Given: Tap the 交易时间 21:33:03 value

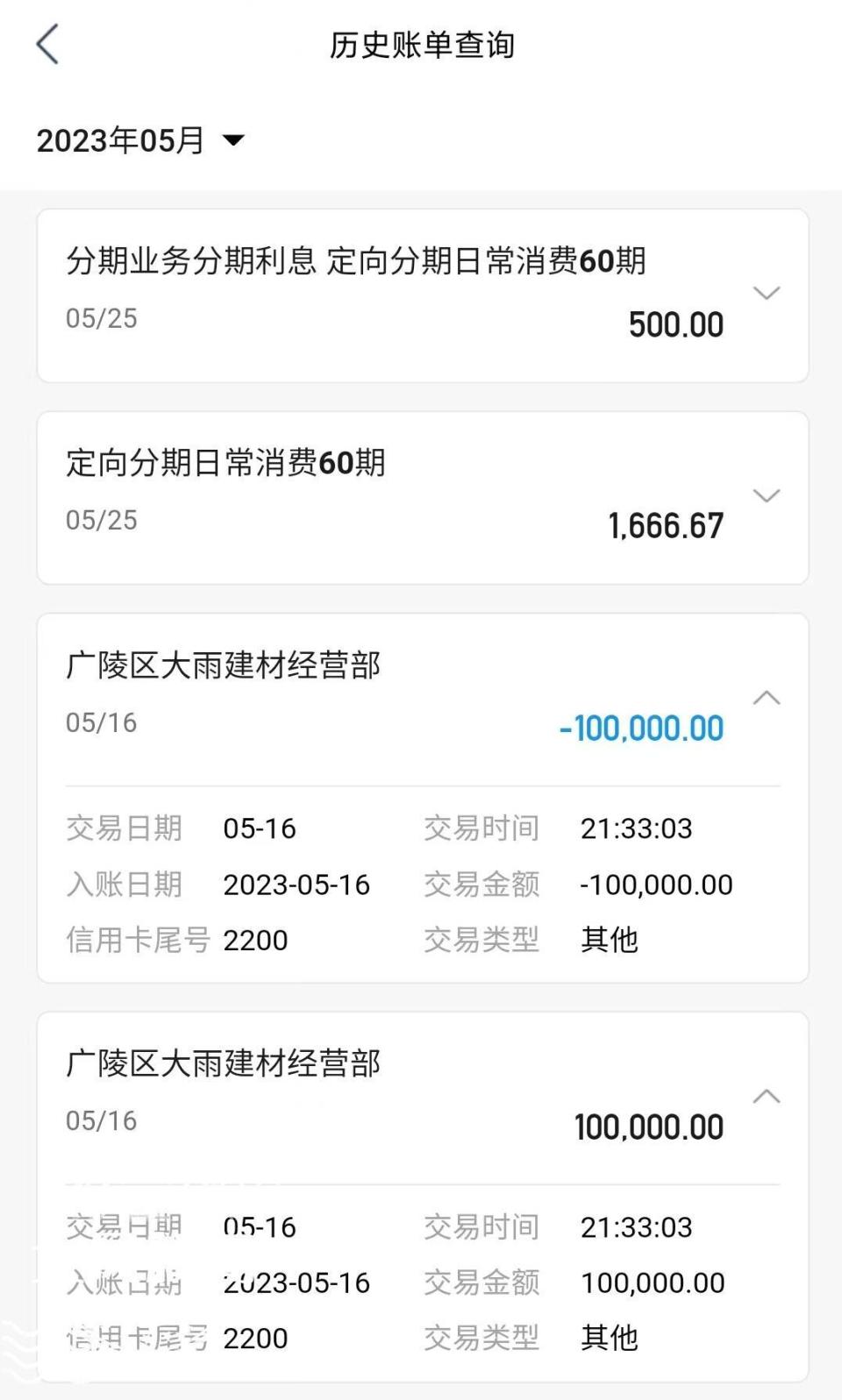Looking at the screenshot, I should [638, 828].
